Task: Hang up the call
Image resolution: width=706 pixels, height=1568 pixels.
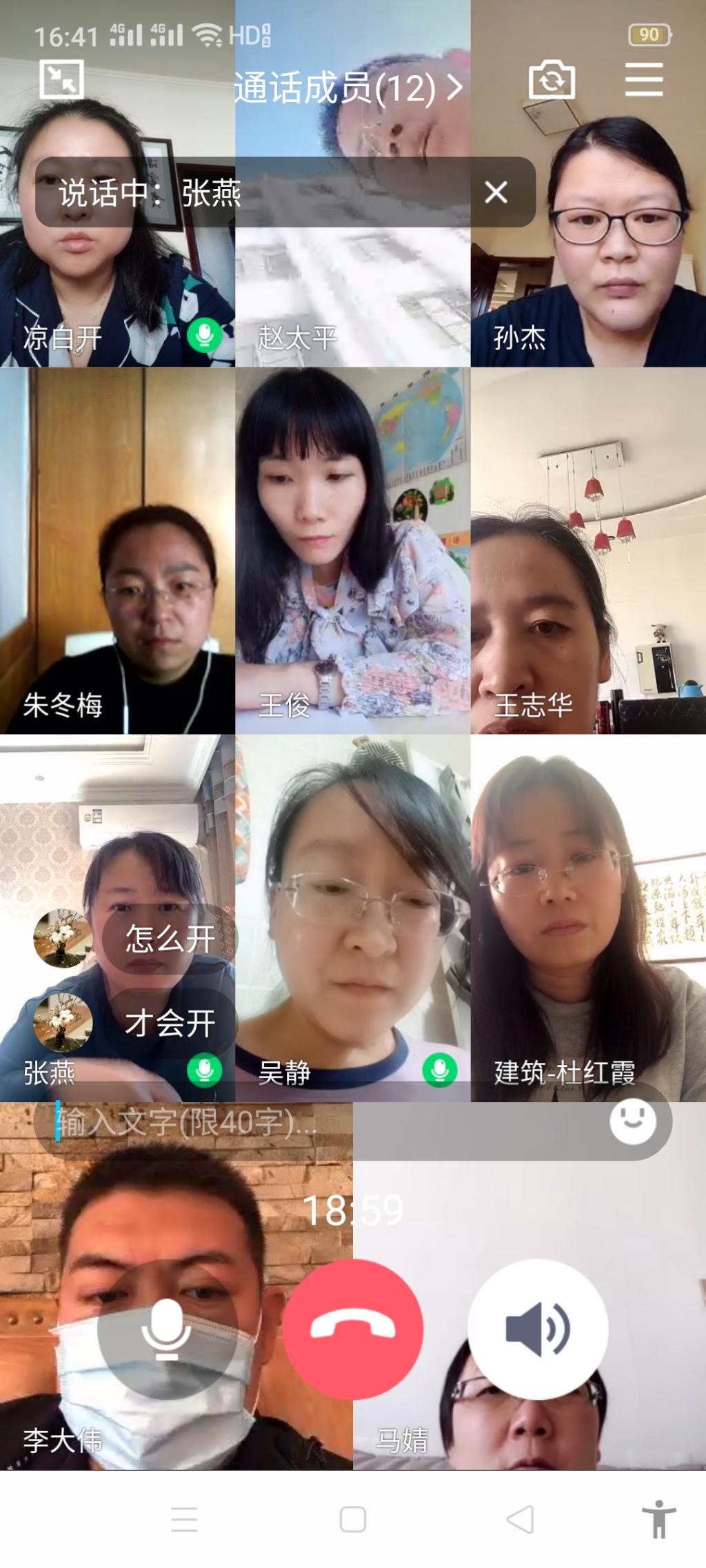Action: click(x=353, y=1329)
